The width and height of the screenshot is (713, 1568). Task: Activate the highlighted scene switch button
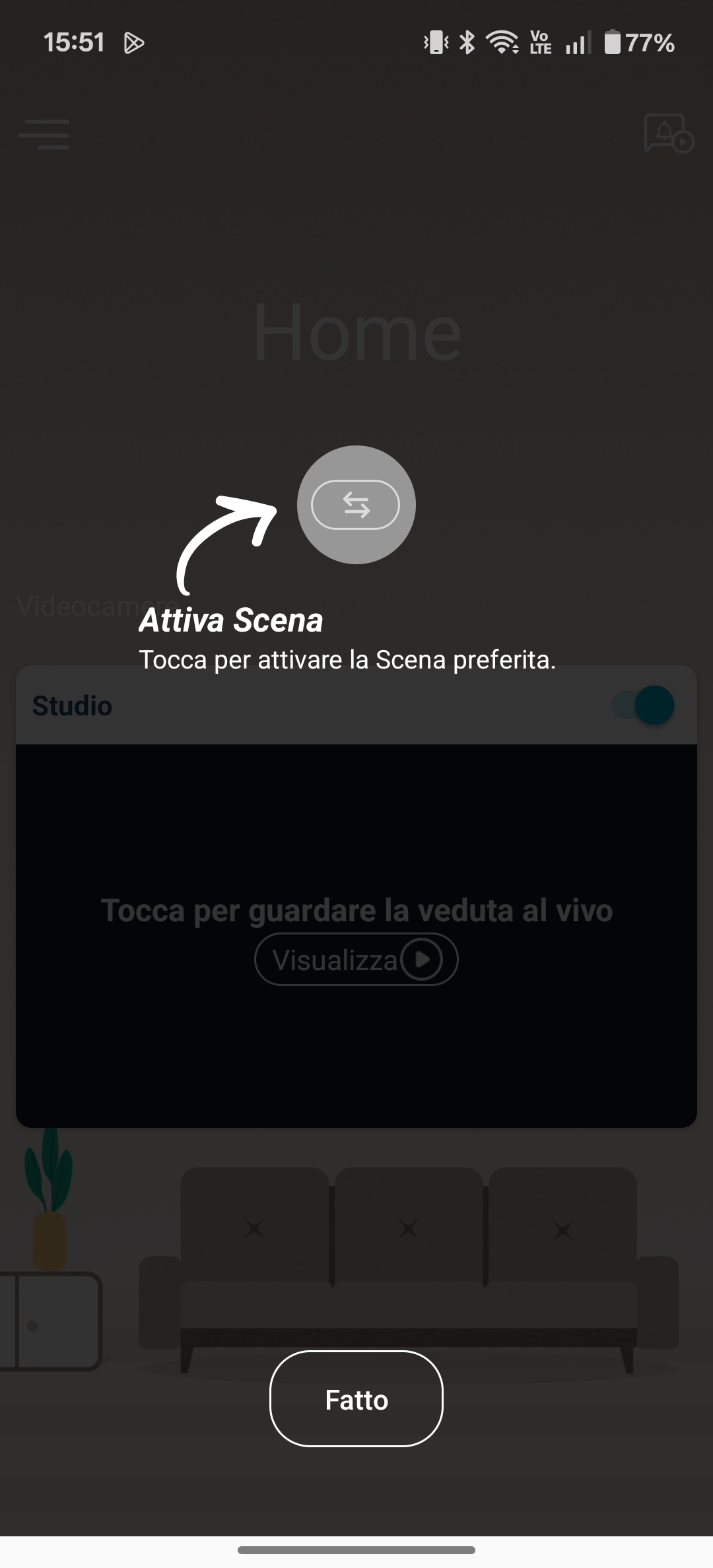[x=356, y=505]
